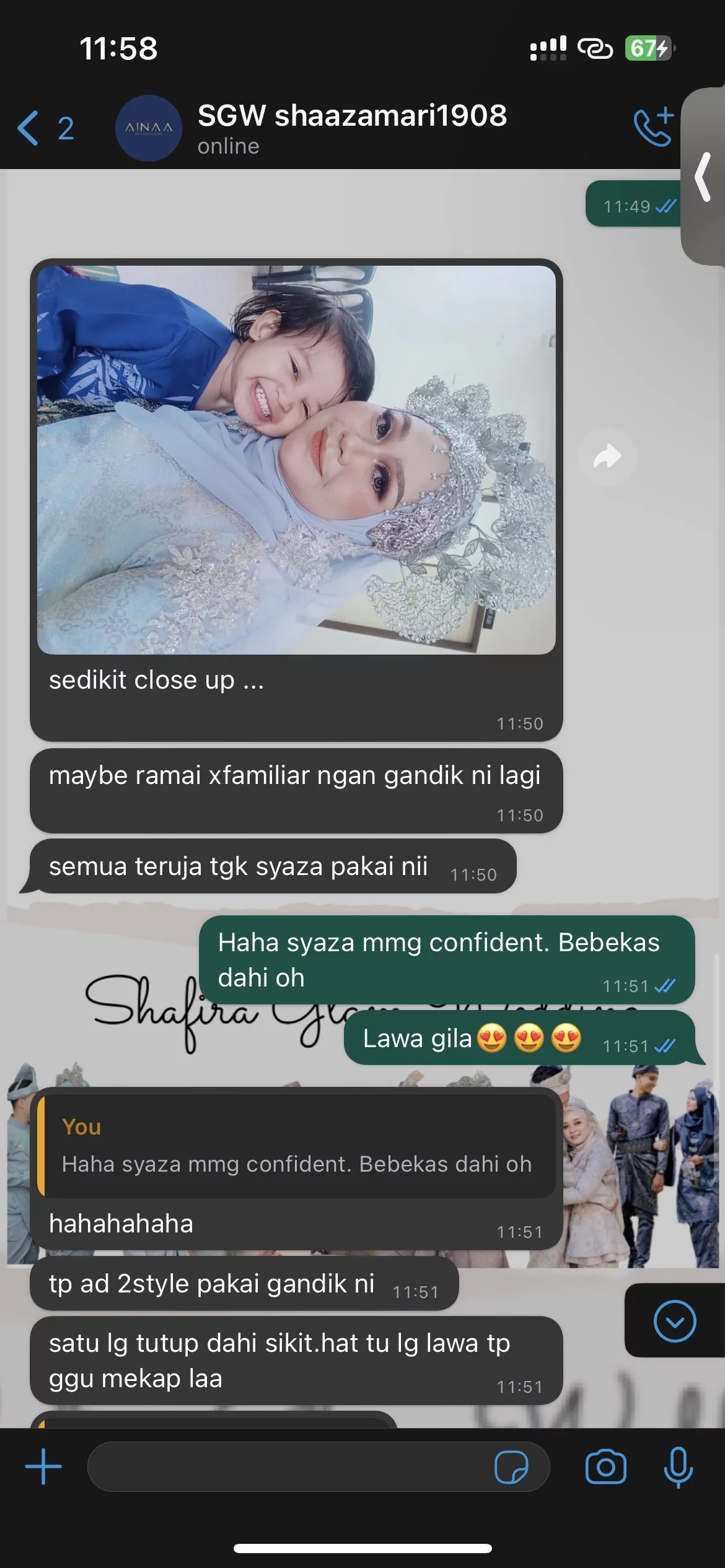Image resolution: width=725 pixels, height=1568 pixels.
Task: Jump to the quoted message from You
Action: 296,1145
